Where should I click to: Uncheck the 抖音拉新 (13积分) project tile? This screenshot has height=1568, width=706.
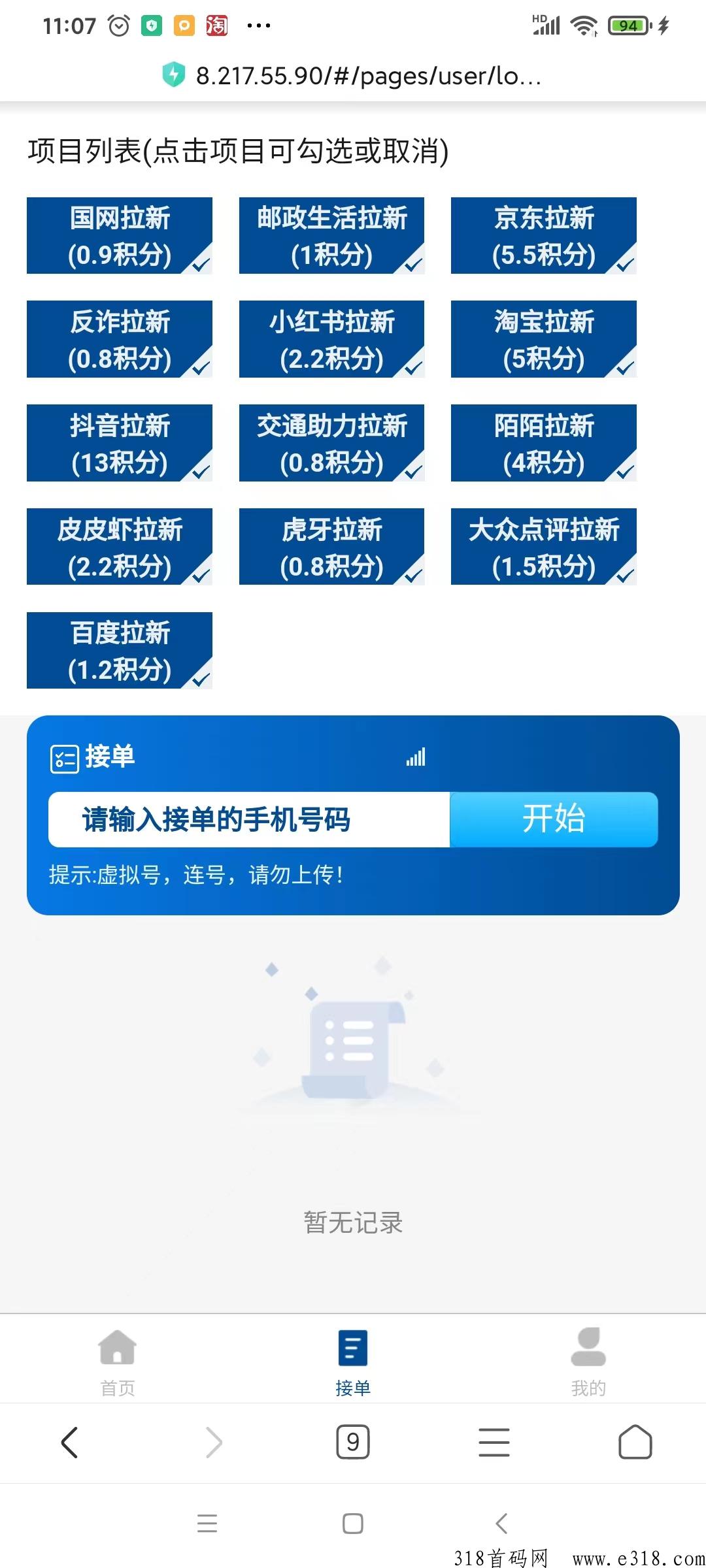pyautogui.click(x=120, y=442)
